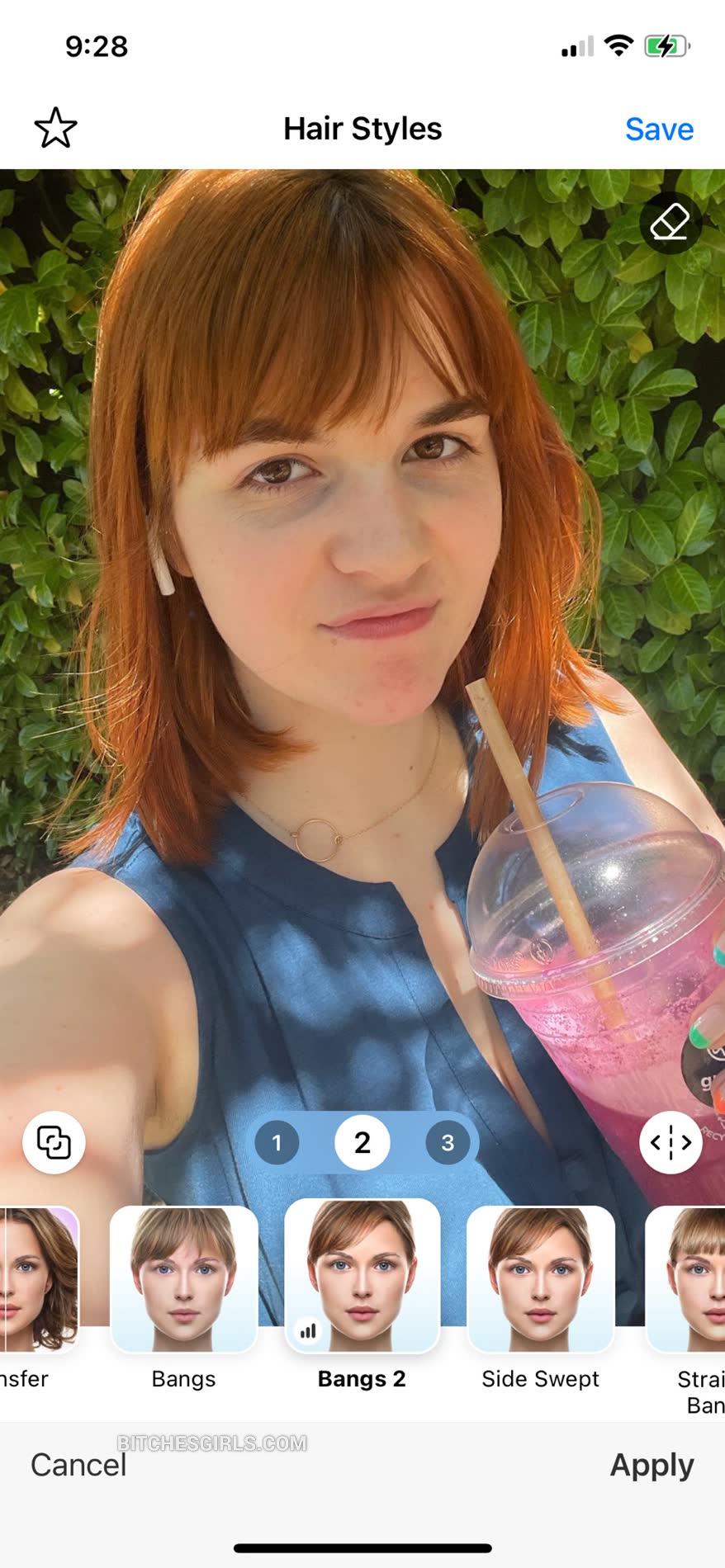The width and height of the screenshot is (725, 1568).
Task: Choose the Side Swept hairstyle
Action: pos(541,1280)
